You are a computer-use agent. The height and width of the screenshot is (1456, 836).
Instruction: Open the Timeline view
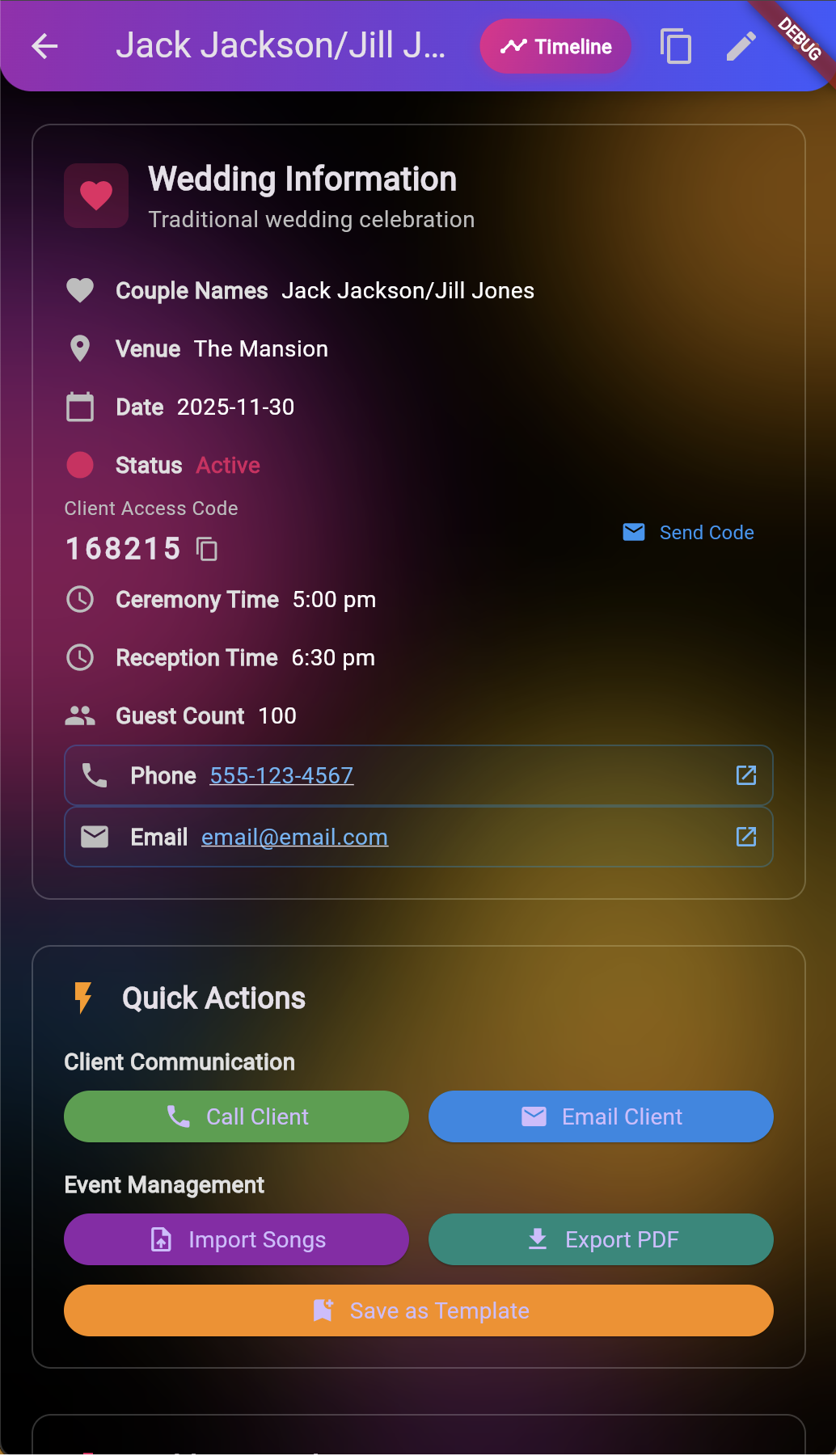point(555,47)
